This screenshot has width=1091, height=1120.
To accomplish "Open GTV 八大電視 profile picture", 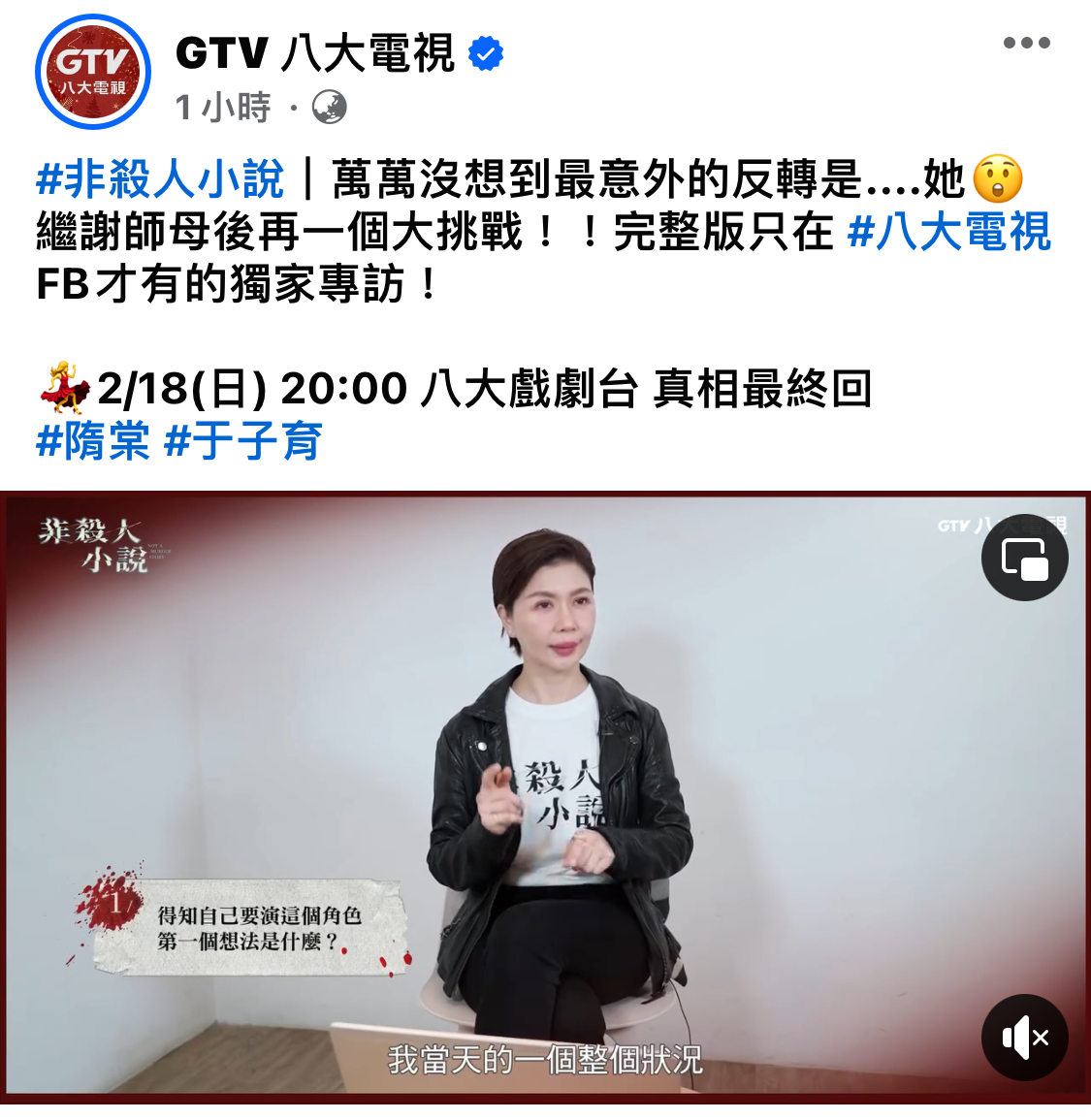I will (93, 73).
